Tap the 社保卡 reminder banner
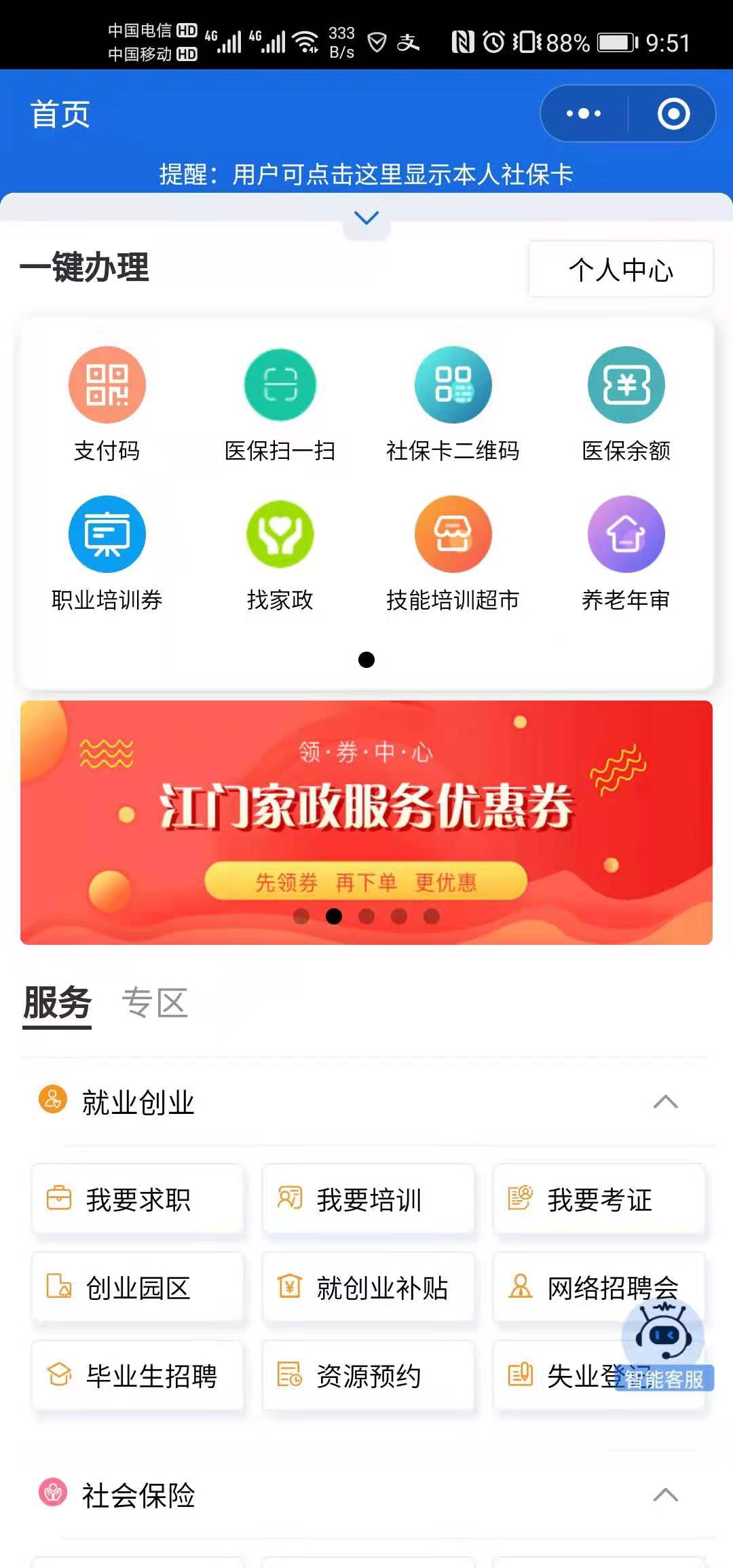 tap(366, 174)
